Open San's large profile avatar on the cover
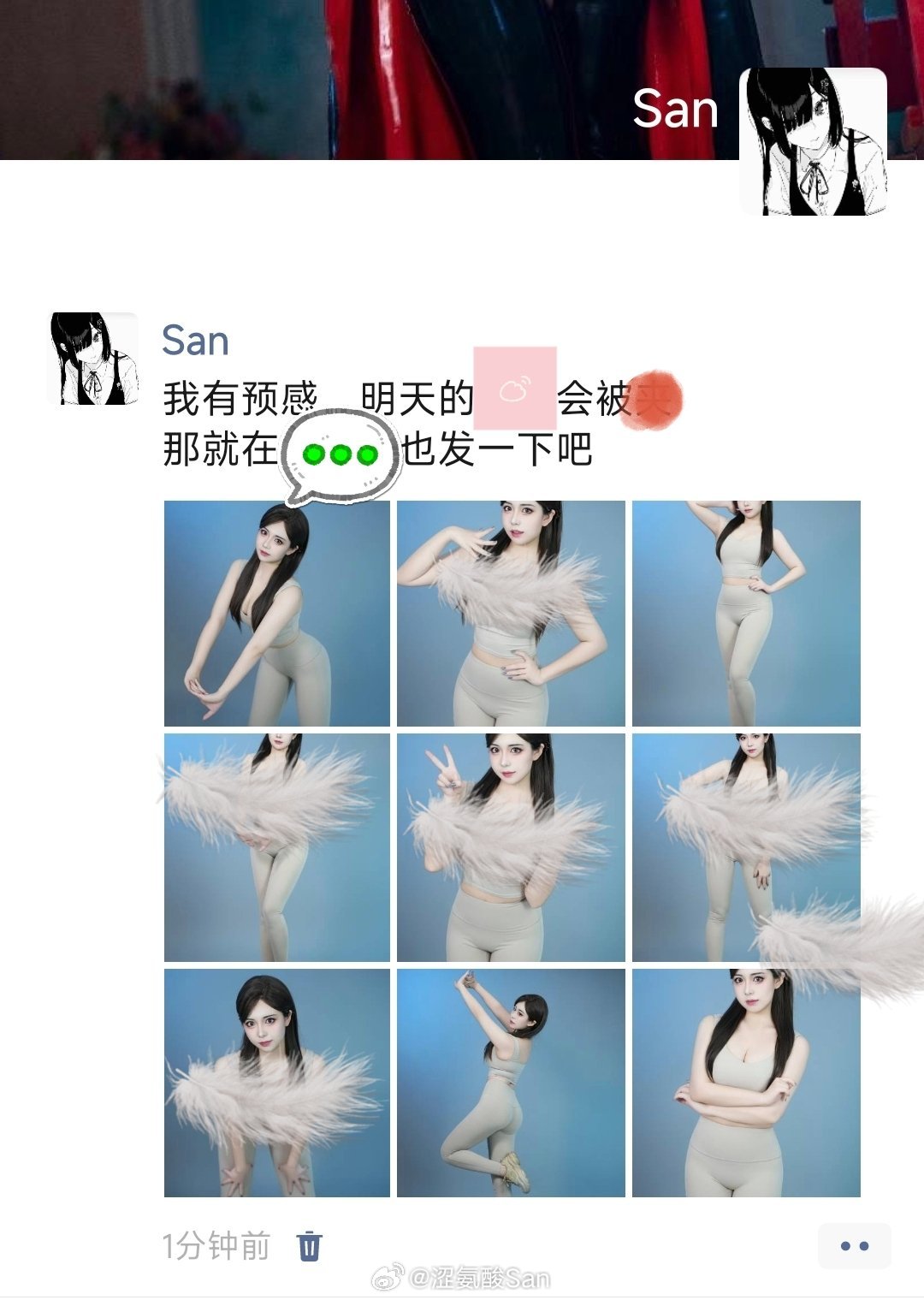 813,141
